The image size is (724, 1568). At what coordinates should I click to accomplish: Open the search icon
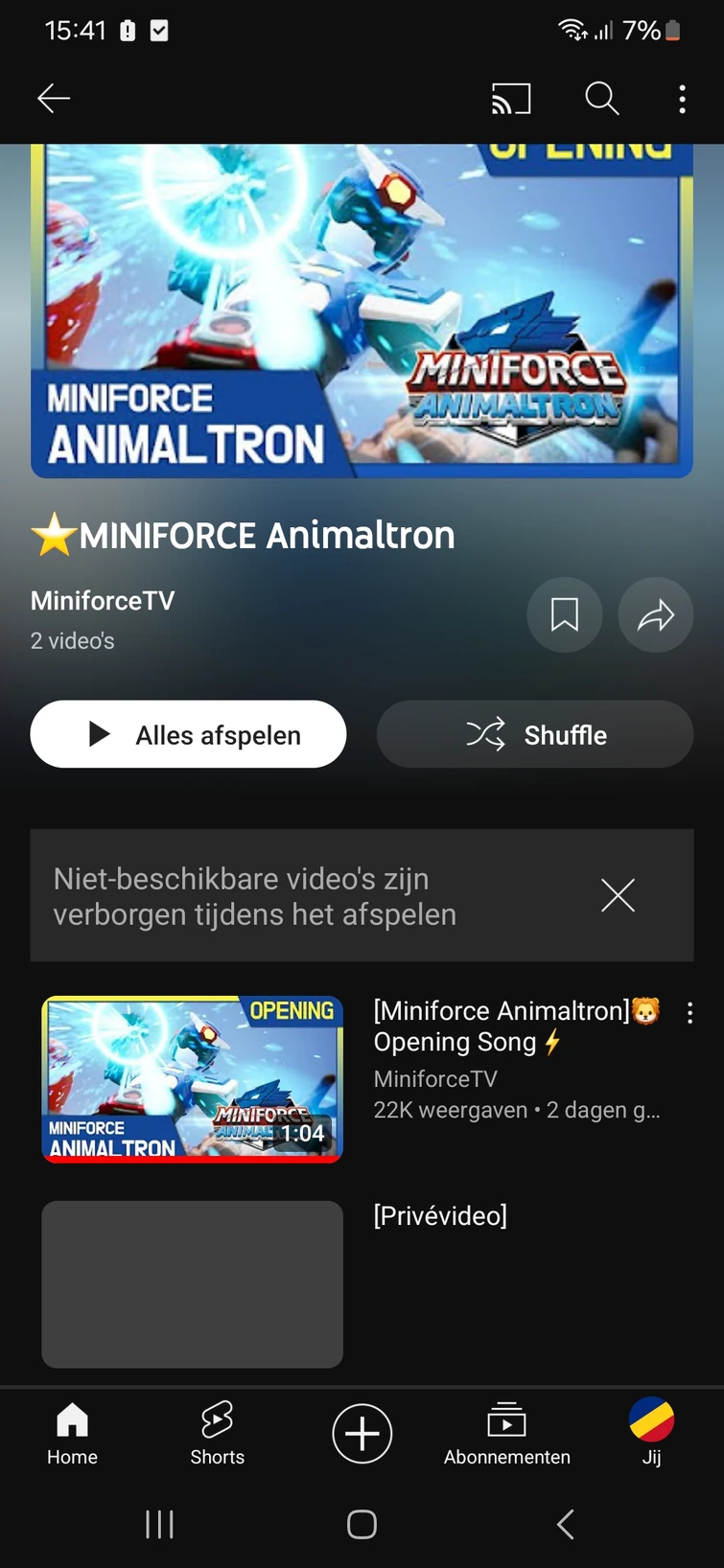coord(601,99)
